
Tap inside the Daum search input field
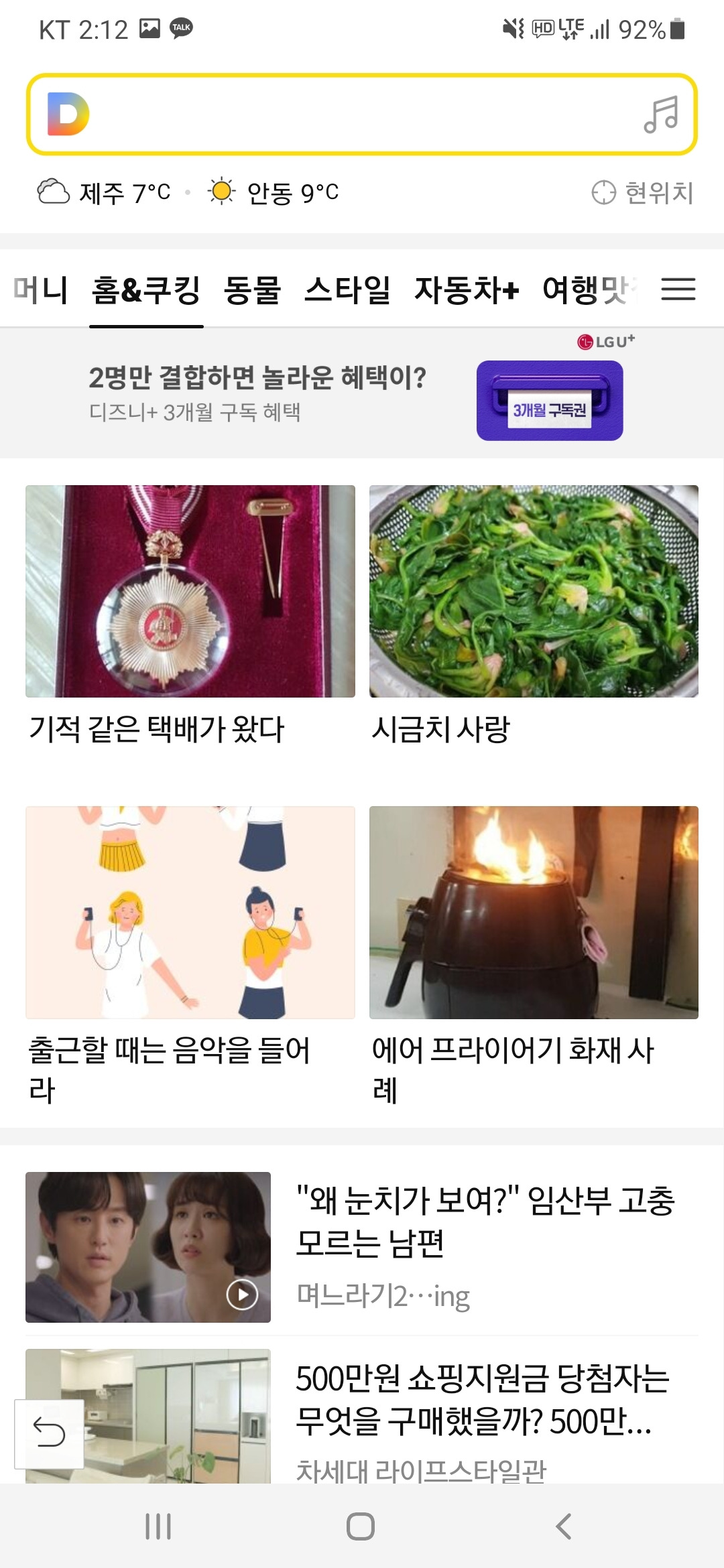(362, 115)
